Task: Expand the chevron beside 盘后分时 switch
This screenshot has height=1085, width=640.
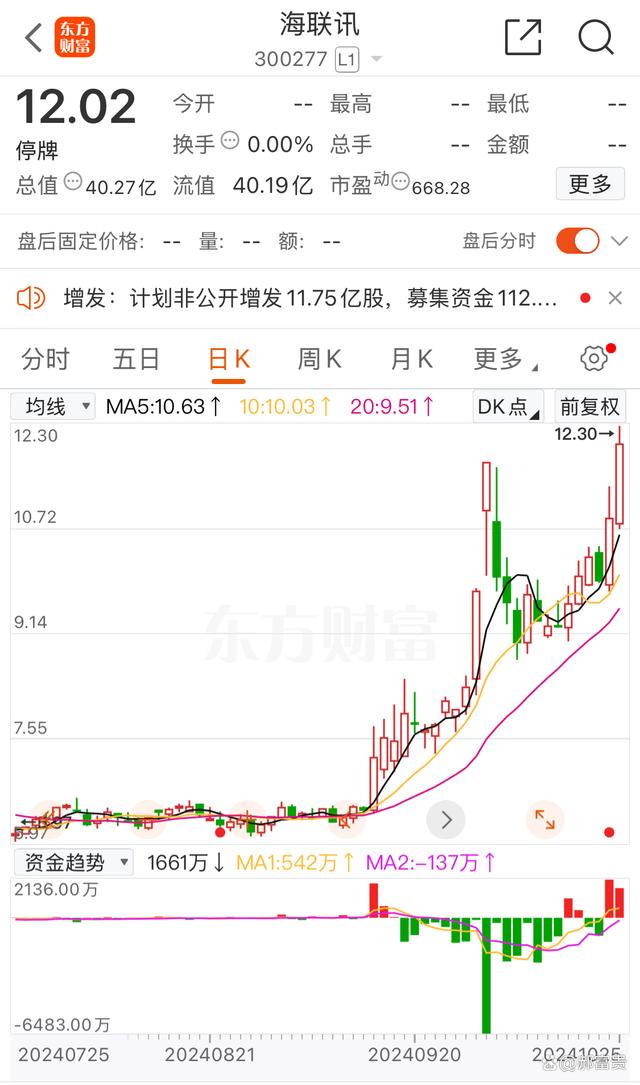Action: [x=619, y=241]
